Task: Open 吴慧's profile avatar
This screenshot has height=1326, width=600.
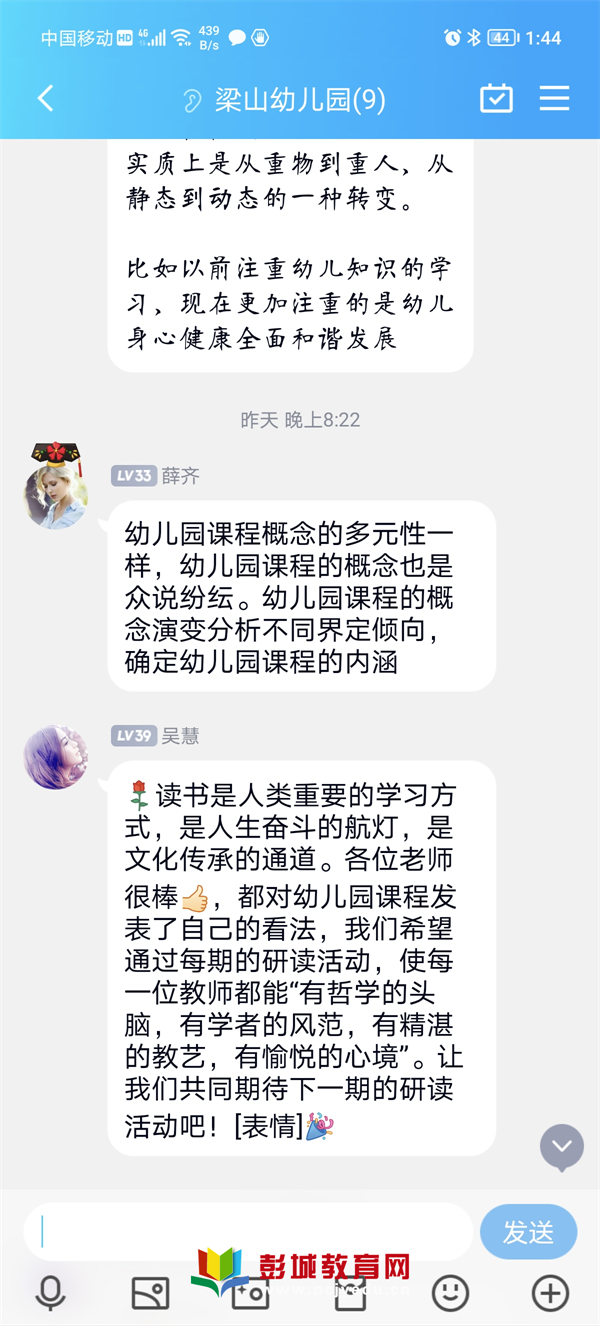Action: [x=55, y=756]
